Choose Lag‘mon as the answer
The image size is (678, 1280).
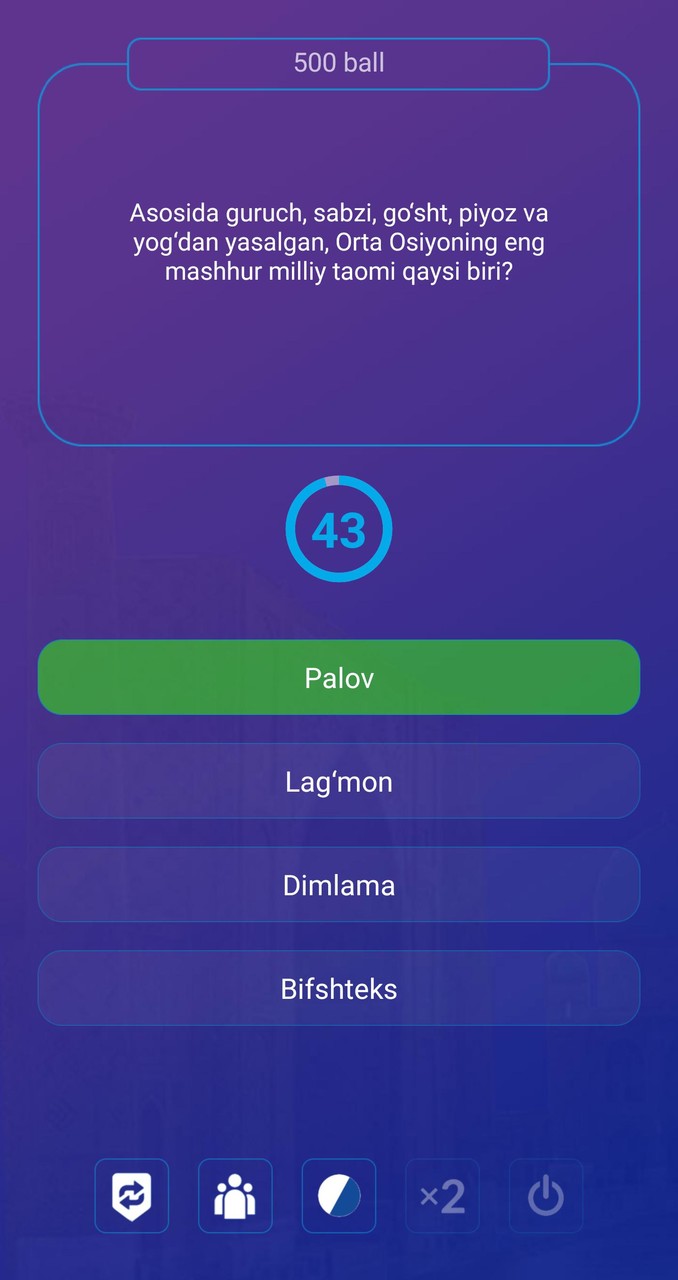pos(339,781)
